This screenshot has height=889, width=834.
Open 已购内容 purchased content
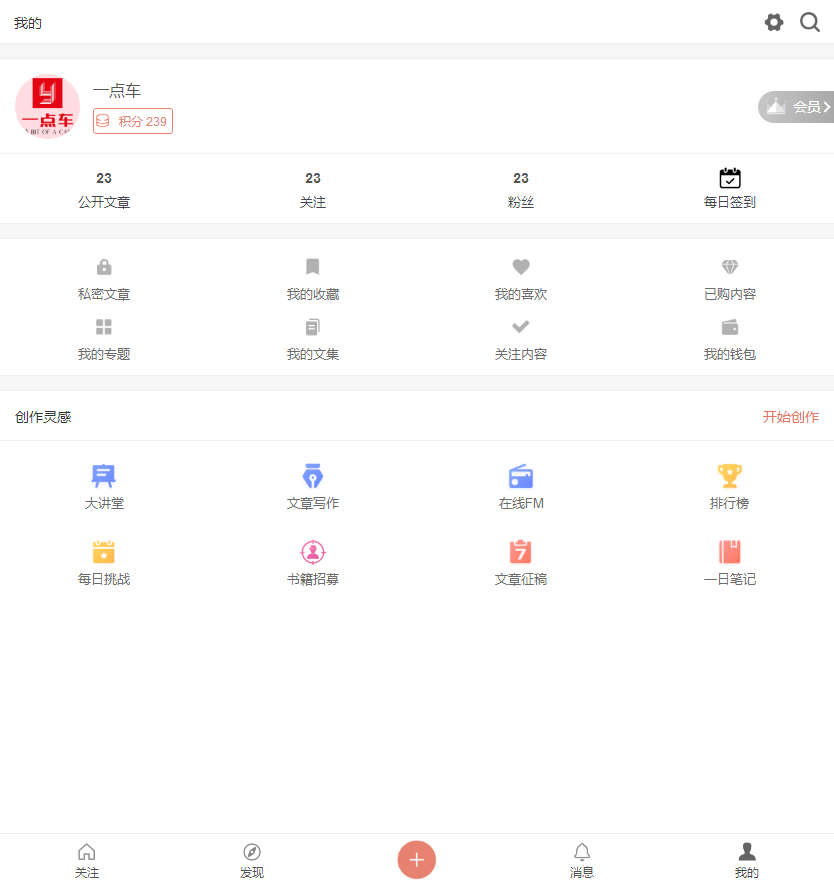[x=729, y=279]
